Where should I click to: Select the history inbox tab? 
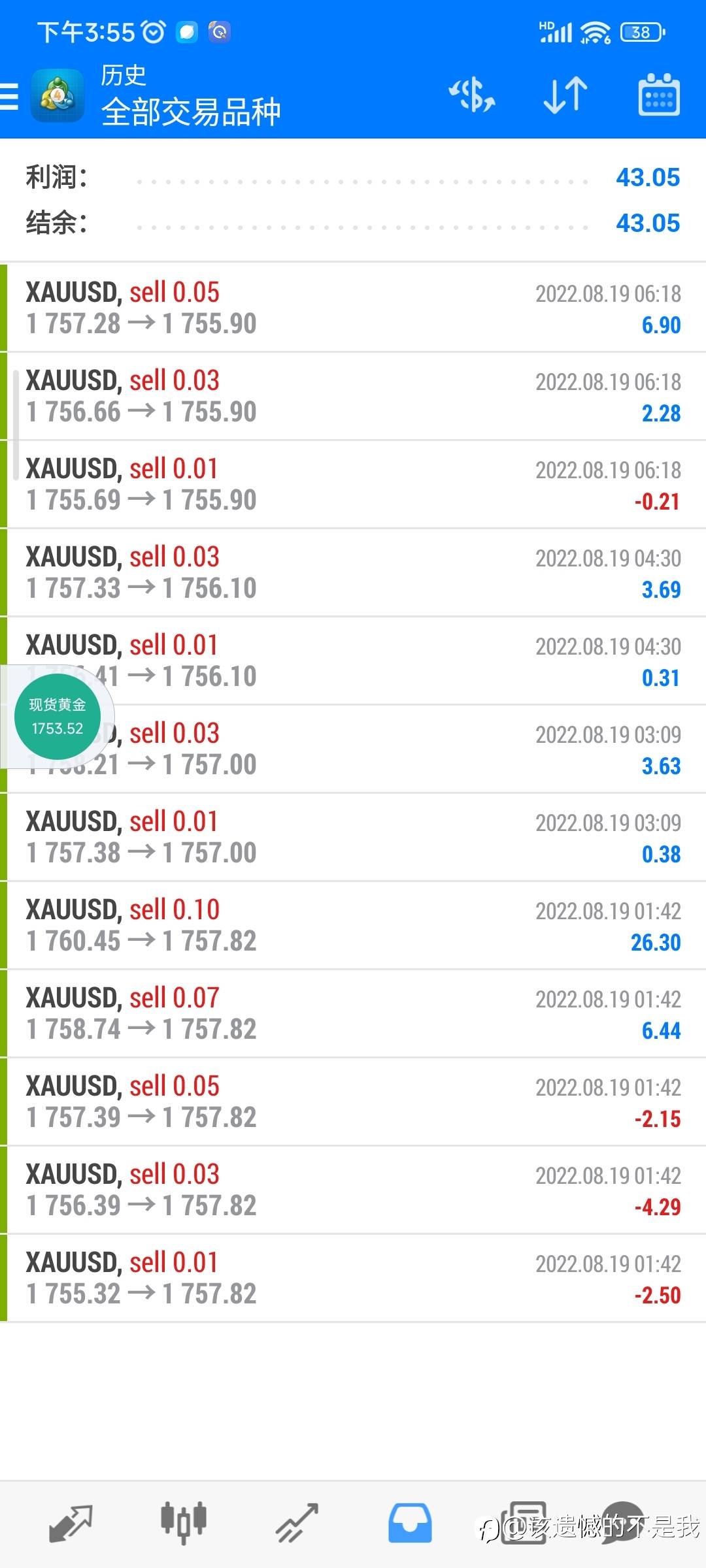(x=410, y=1524)
